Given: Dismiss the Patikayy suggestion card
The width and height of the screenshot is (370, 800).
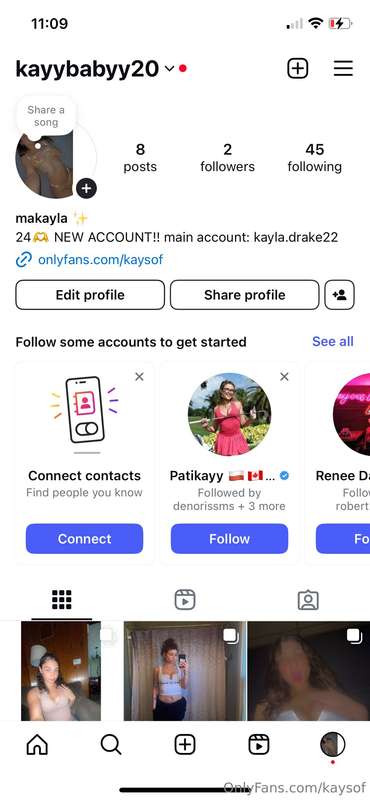Looking at the screenshot, I should coord(284,377).
